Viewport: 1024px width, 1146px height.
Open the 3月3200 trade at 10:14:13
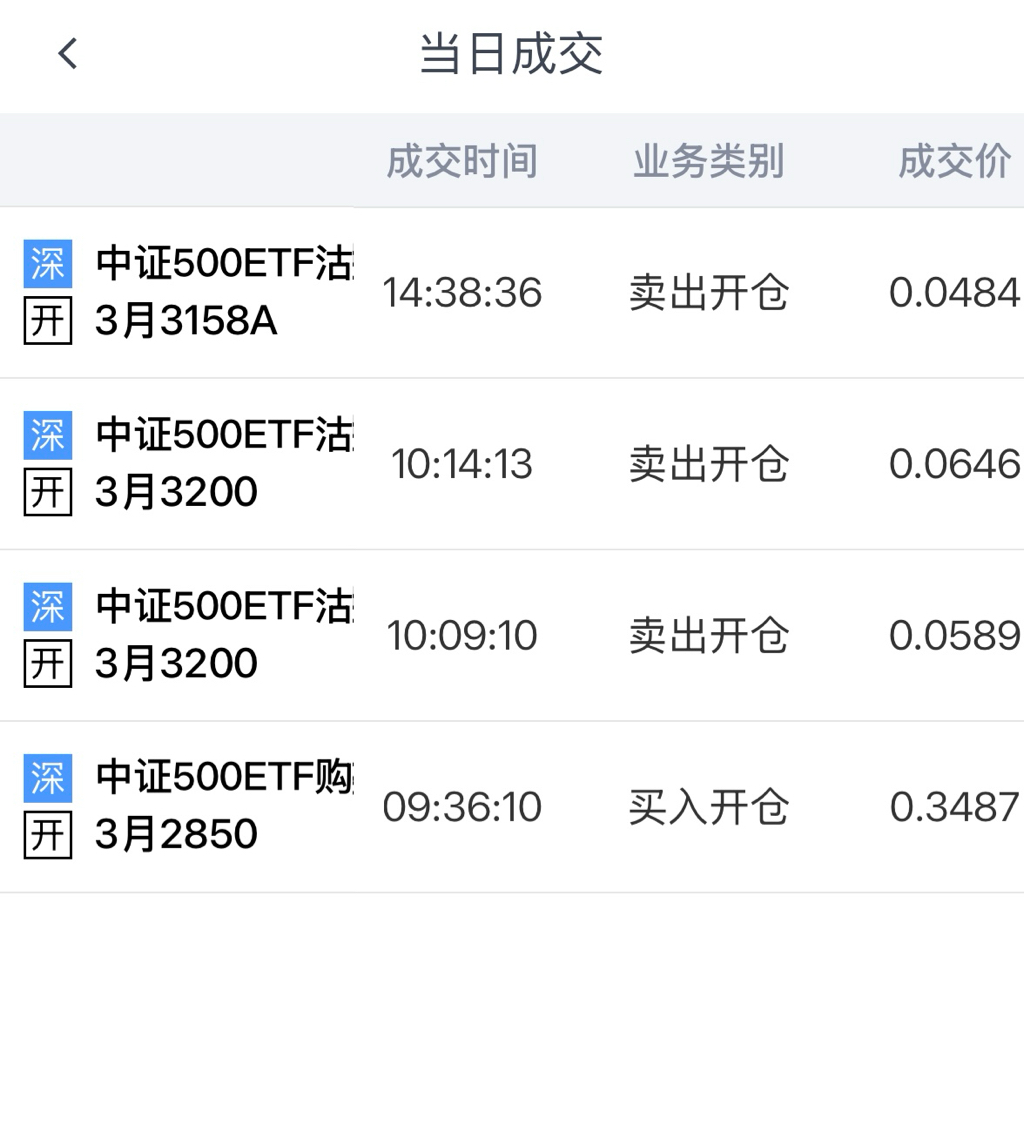click(x=512, y=463)
